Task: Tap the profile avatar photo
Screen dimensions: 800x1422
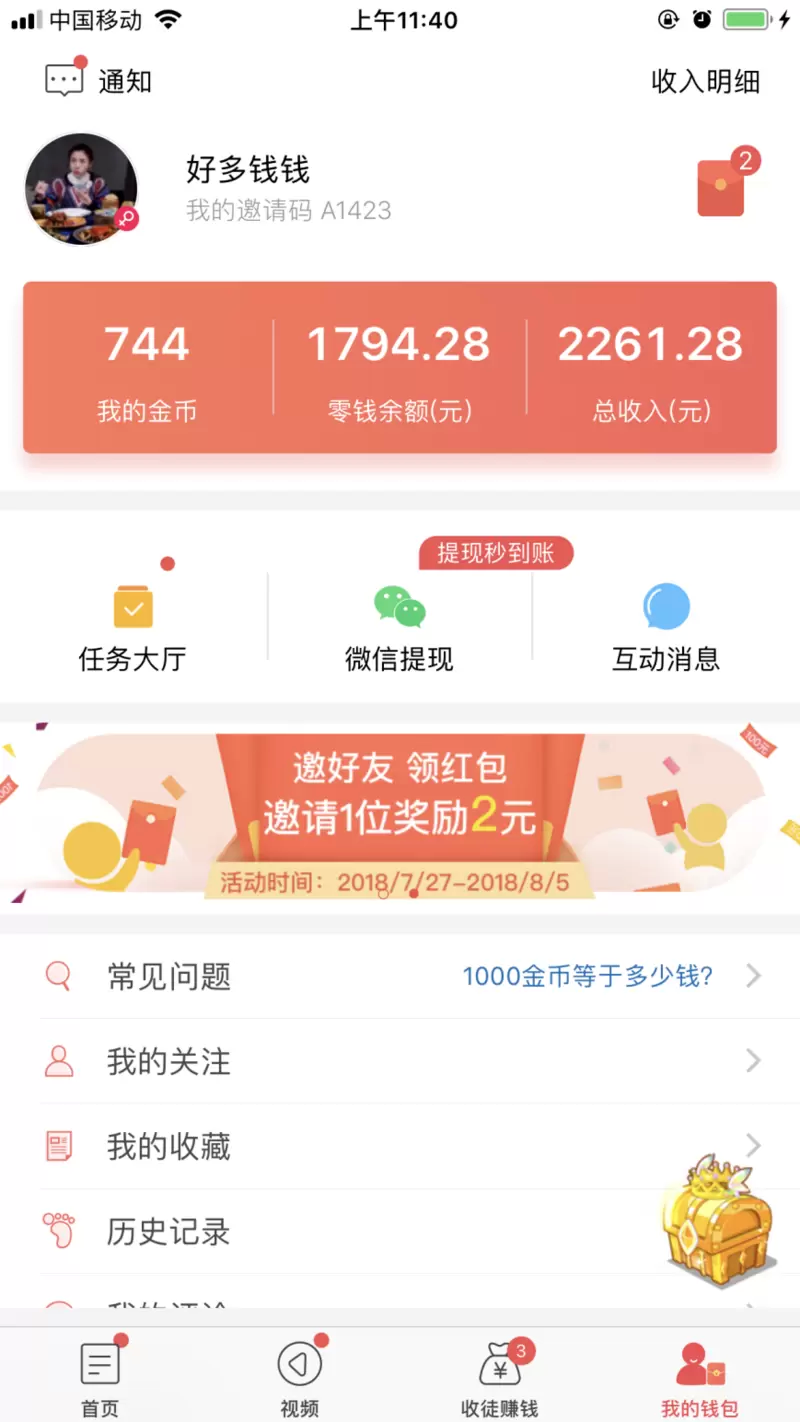Action: click(x=81, y=189)
